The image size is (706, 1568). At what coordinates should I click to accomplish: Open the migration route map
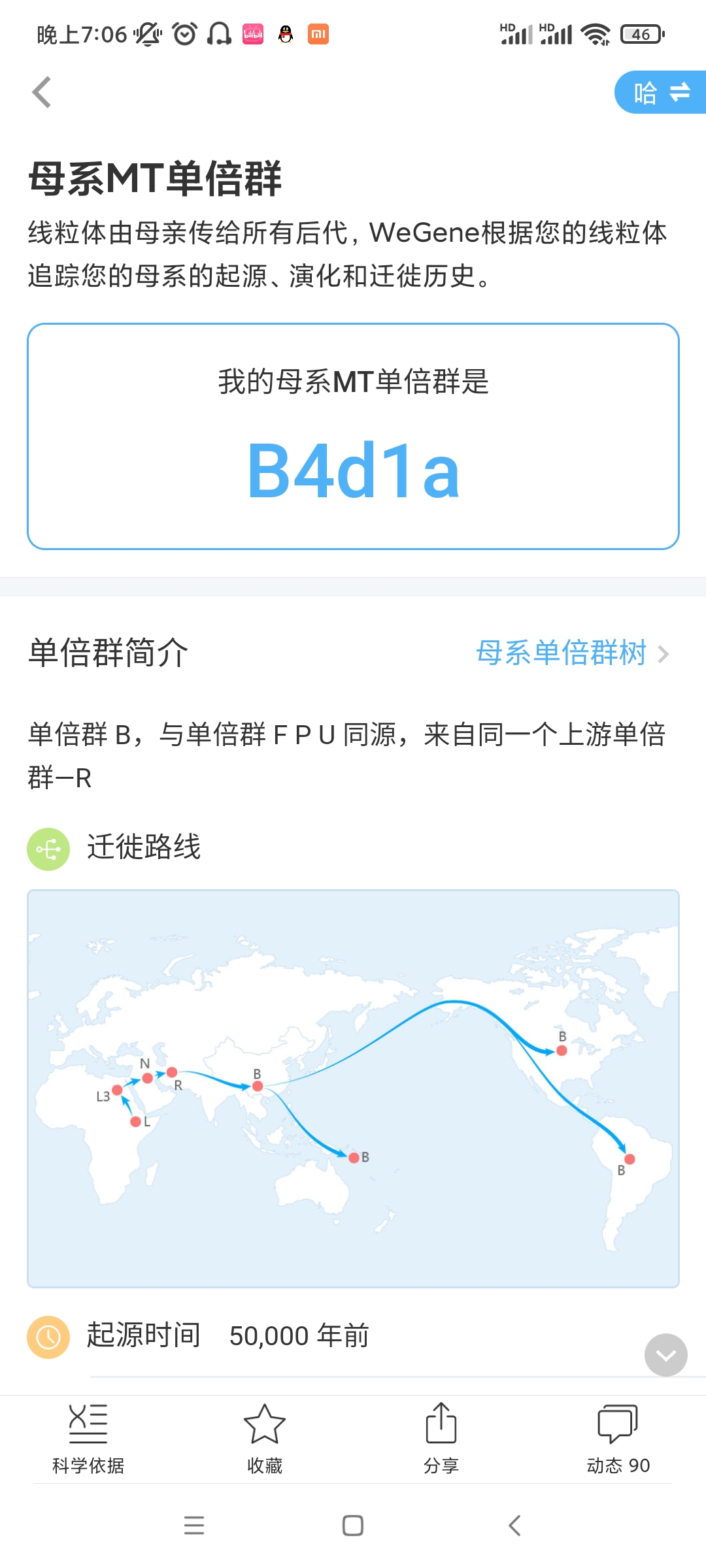pyautogui.click(x=353, y=1088)
